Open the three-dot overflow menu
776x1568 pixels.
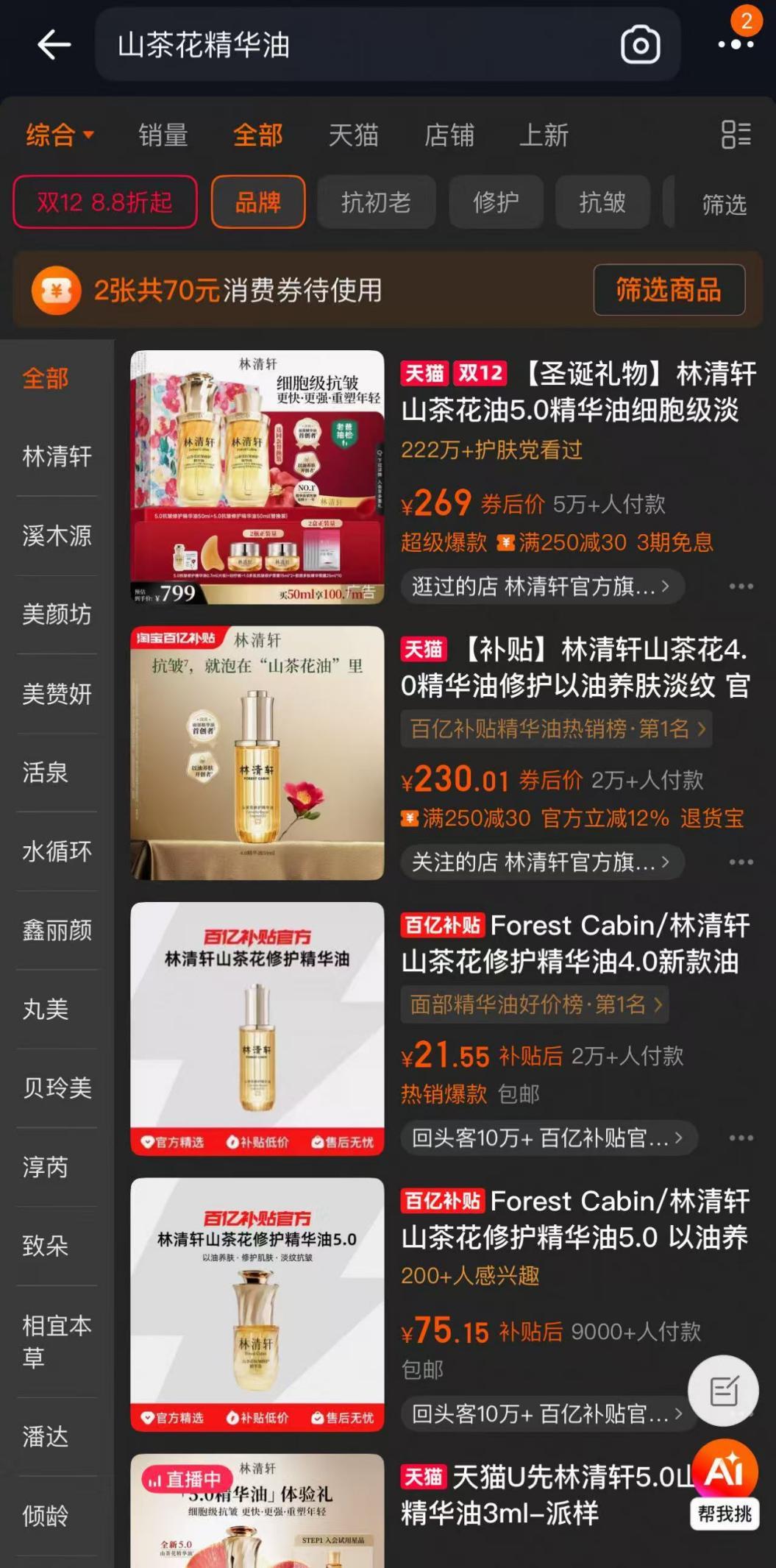click(736, 44)
